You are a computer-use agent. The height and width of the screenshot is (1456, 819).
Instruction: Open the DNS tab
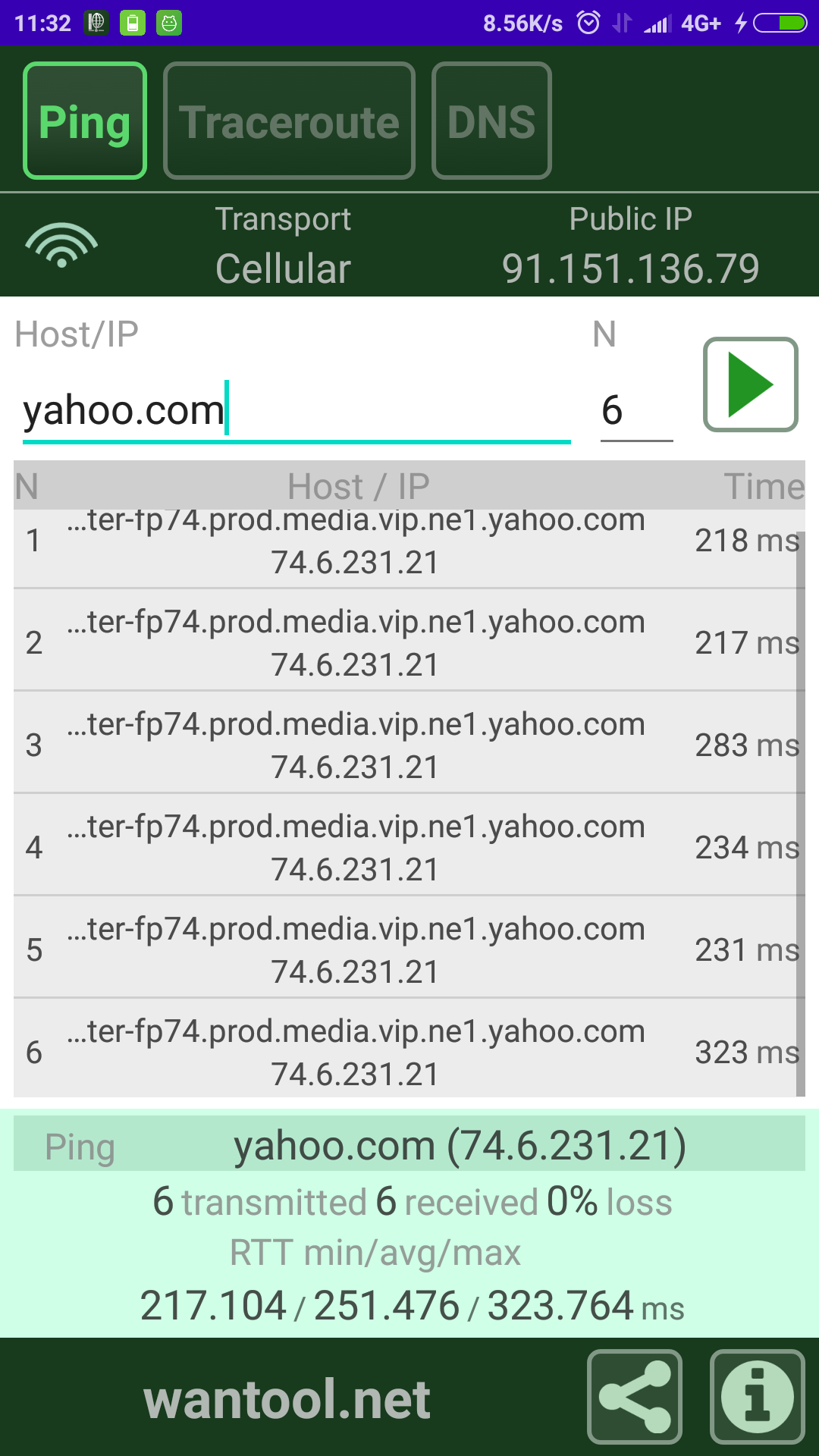[491, 121]
